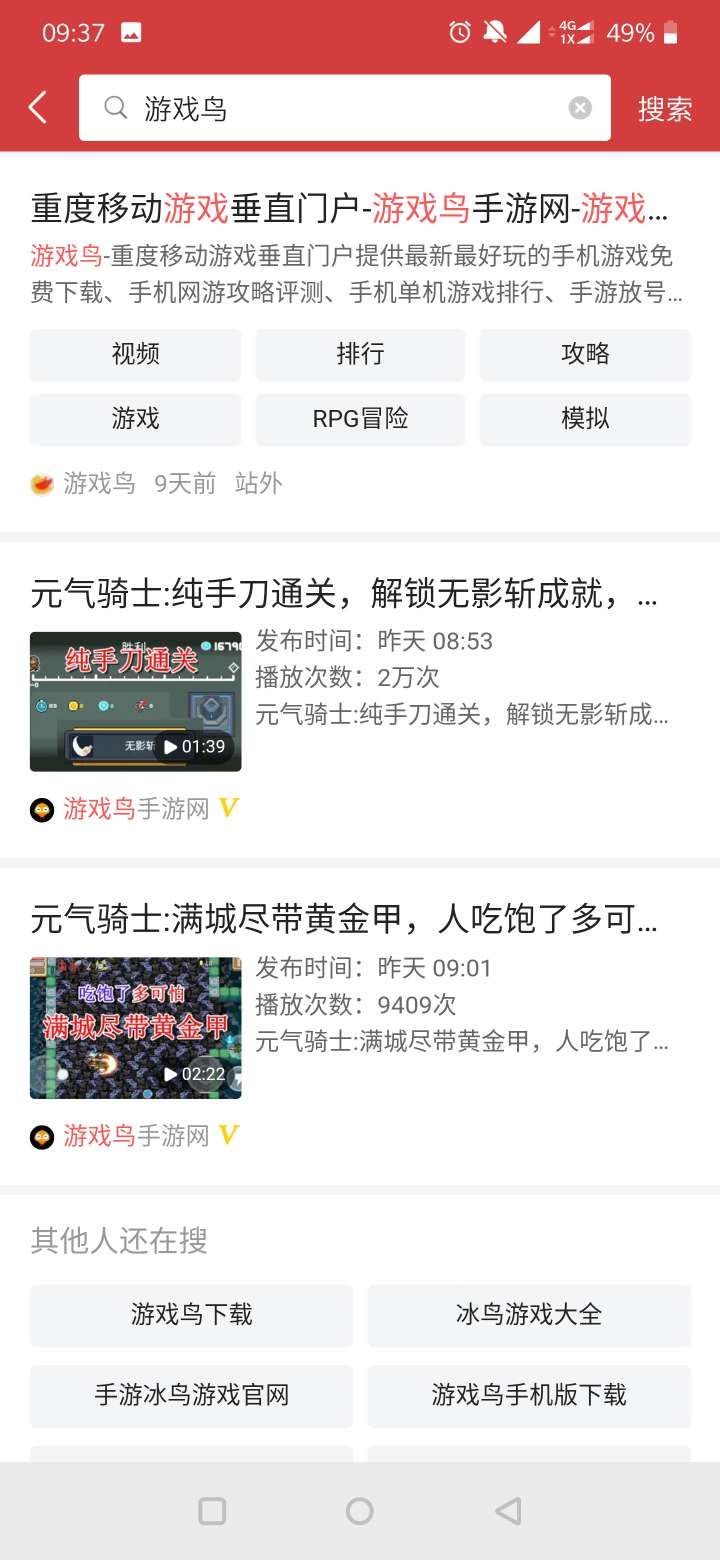
Task: Tap the 游戏鸟 site favicon next to source name
Action: 40,484
